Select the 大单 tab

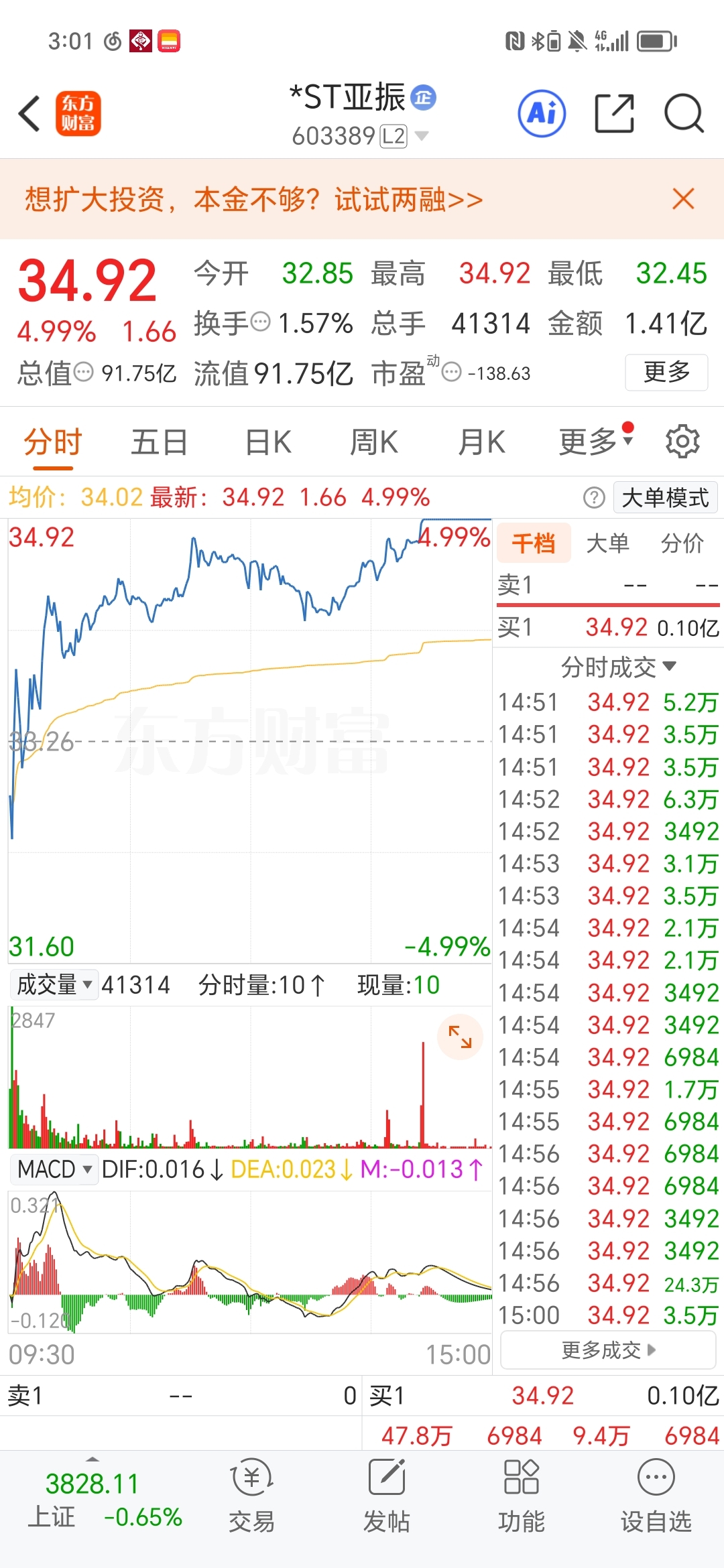pyautogui.click(x=607, y=543)
